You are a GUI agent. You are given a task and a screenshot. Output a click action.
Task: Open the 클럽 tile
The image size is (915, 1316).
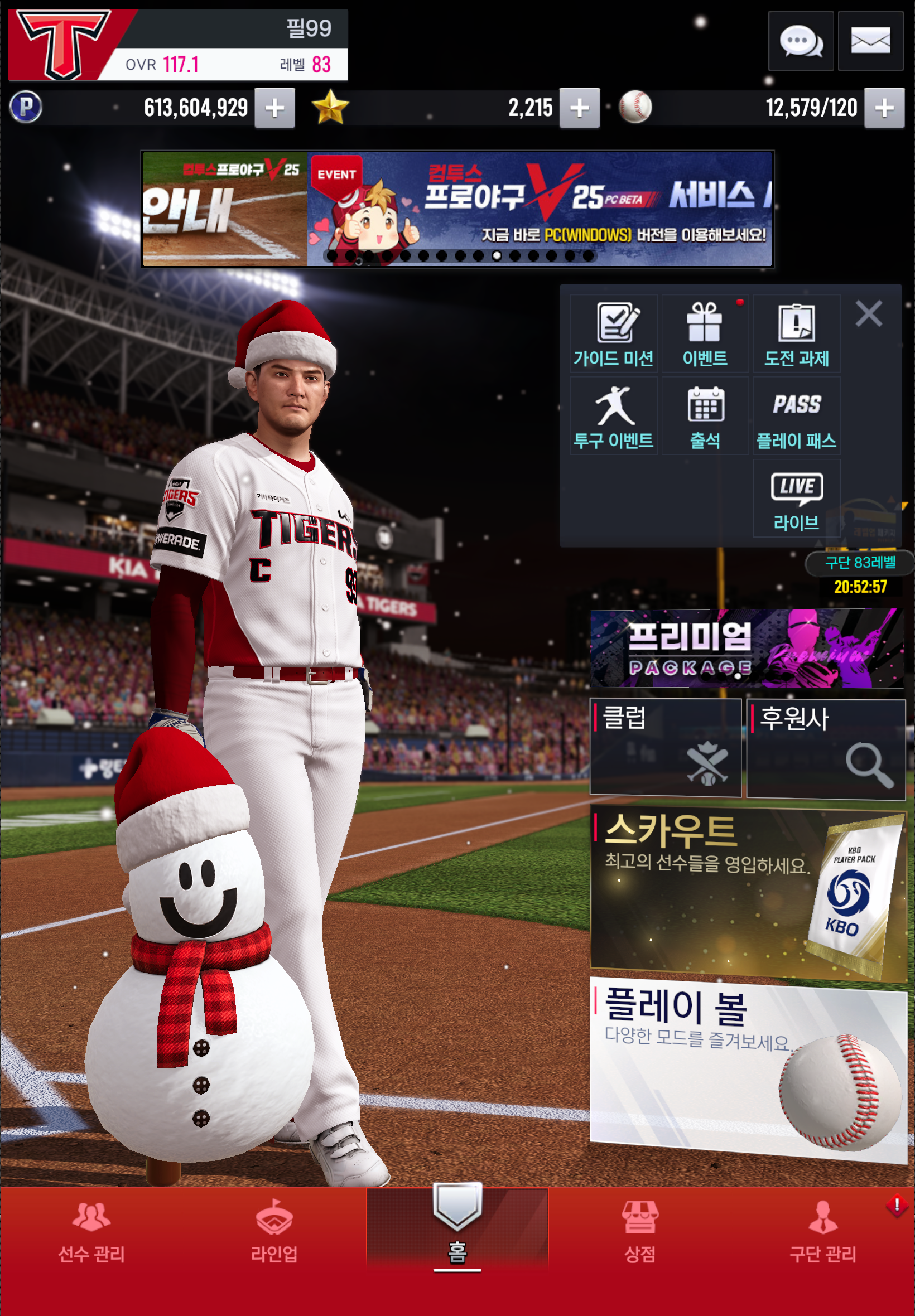point(665,748)
